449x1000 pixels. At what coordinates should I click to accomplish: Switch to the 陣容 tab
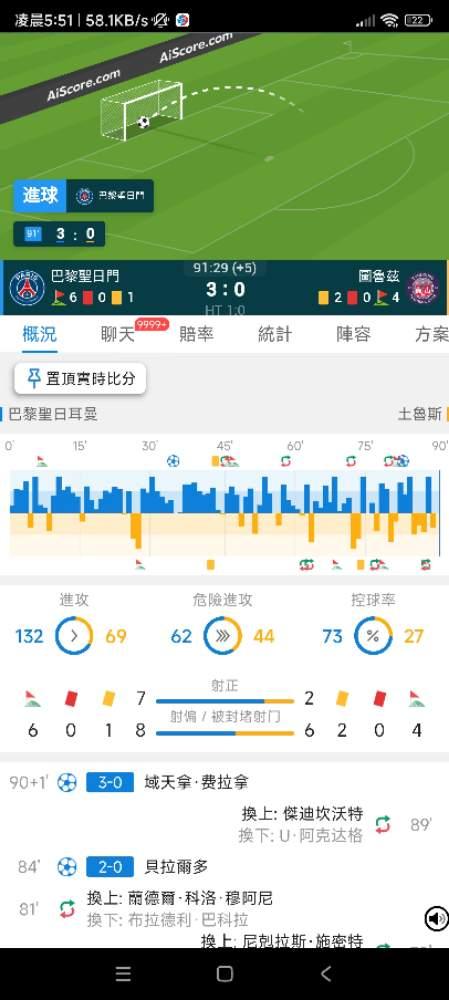[x=353, y=334]
